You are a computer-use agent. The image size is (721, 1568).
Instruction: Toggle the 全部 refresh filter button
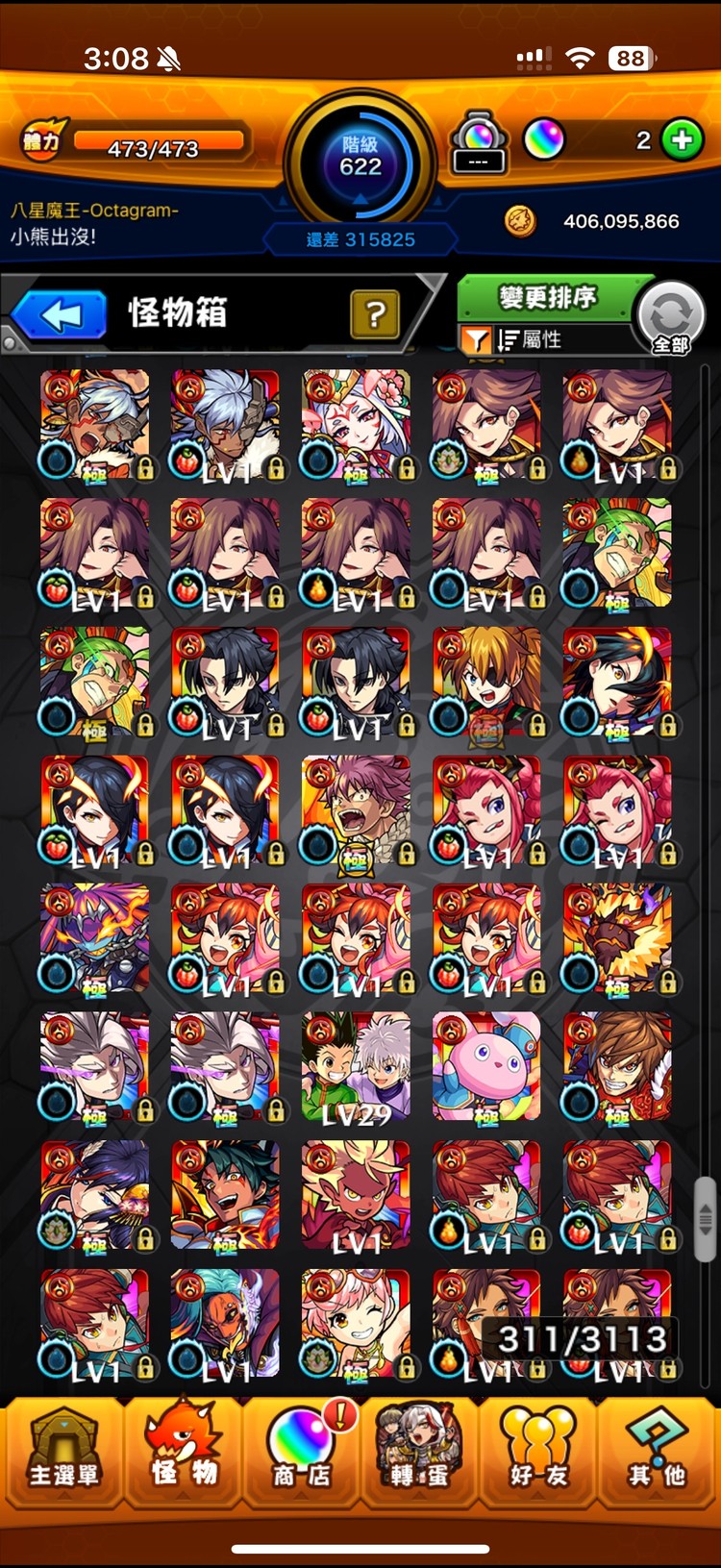(671, 318)
